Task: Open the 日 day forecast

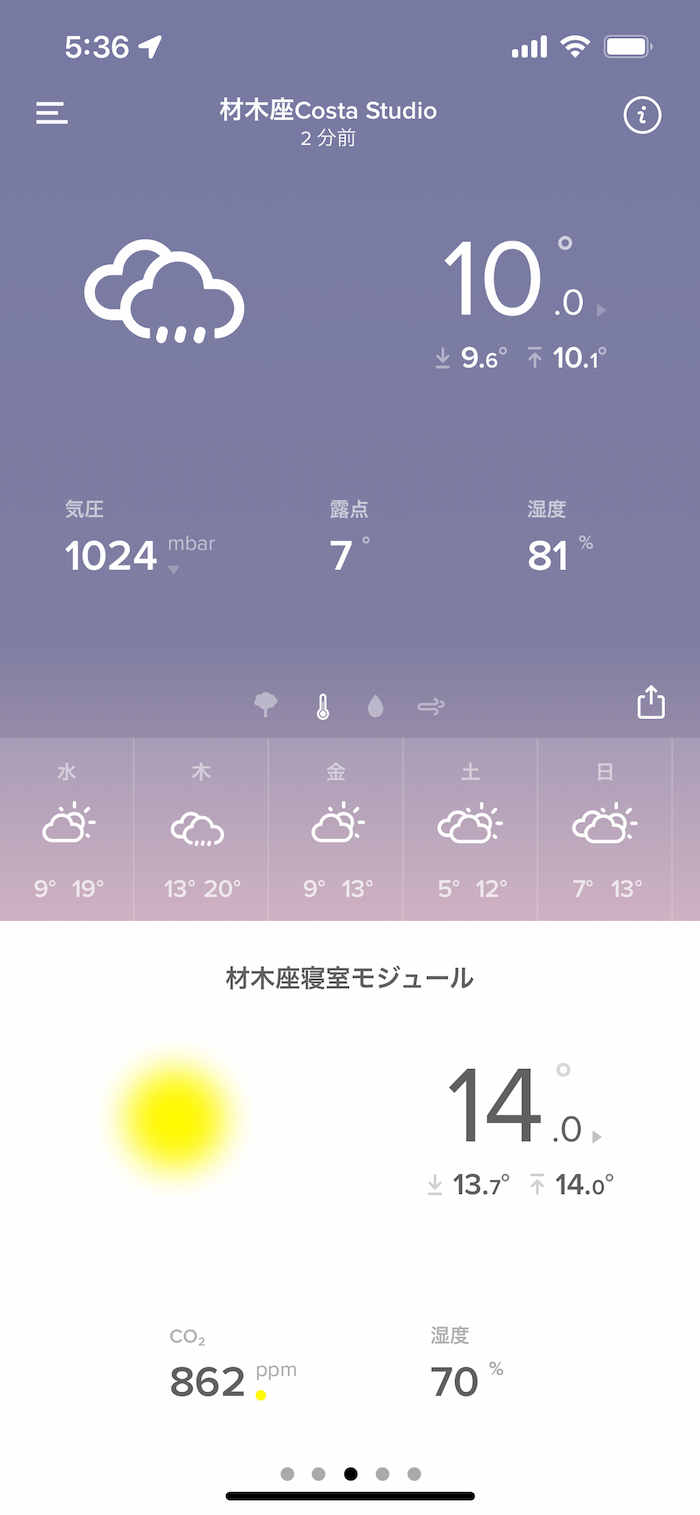Action: (605, 828)
